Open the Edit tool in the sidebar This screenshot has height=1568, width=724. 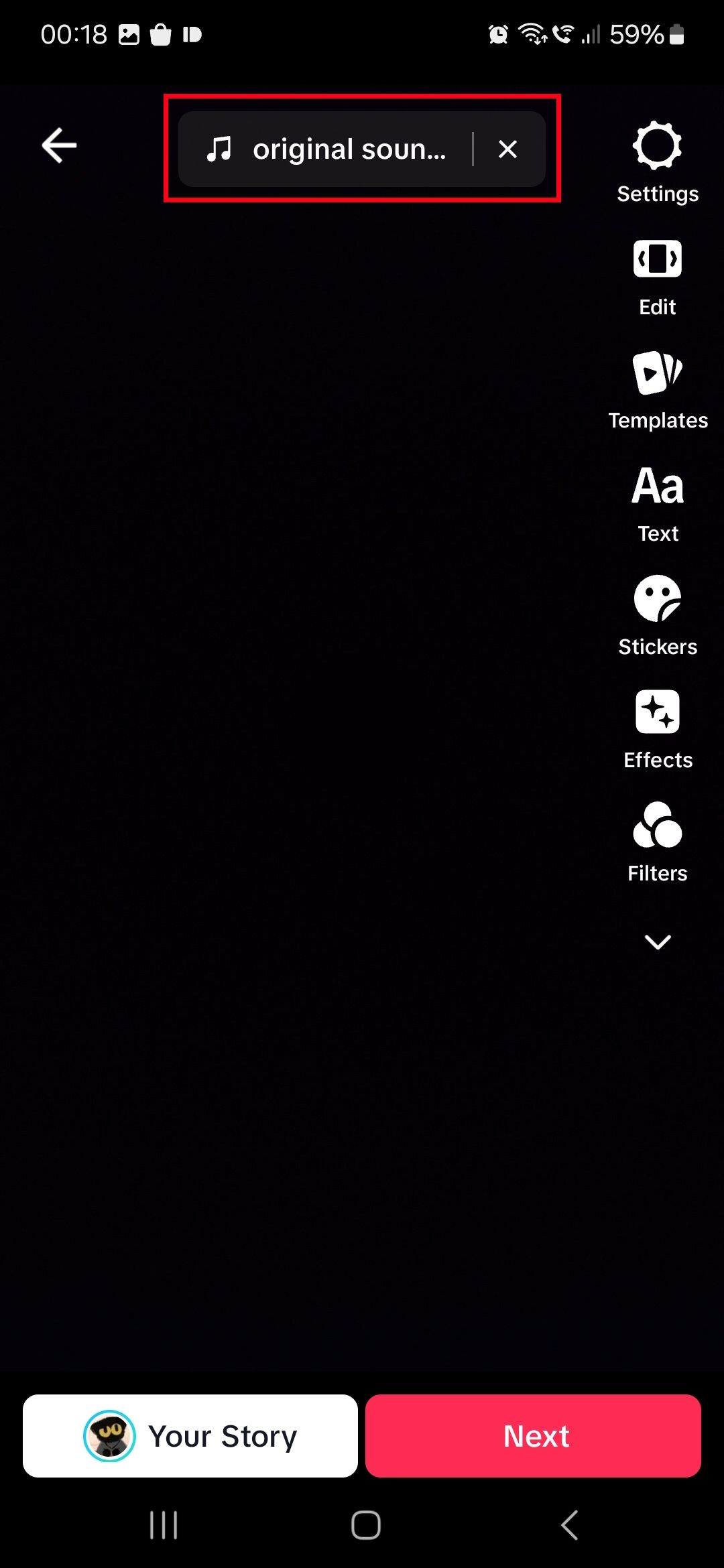(x=656, y=259)
